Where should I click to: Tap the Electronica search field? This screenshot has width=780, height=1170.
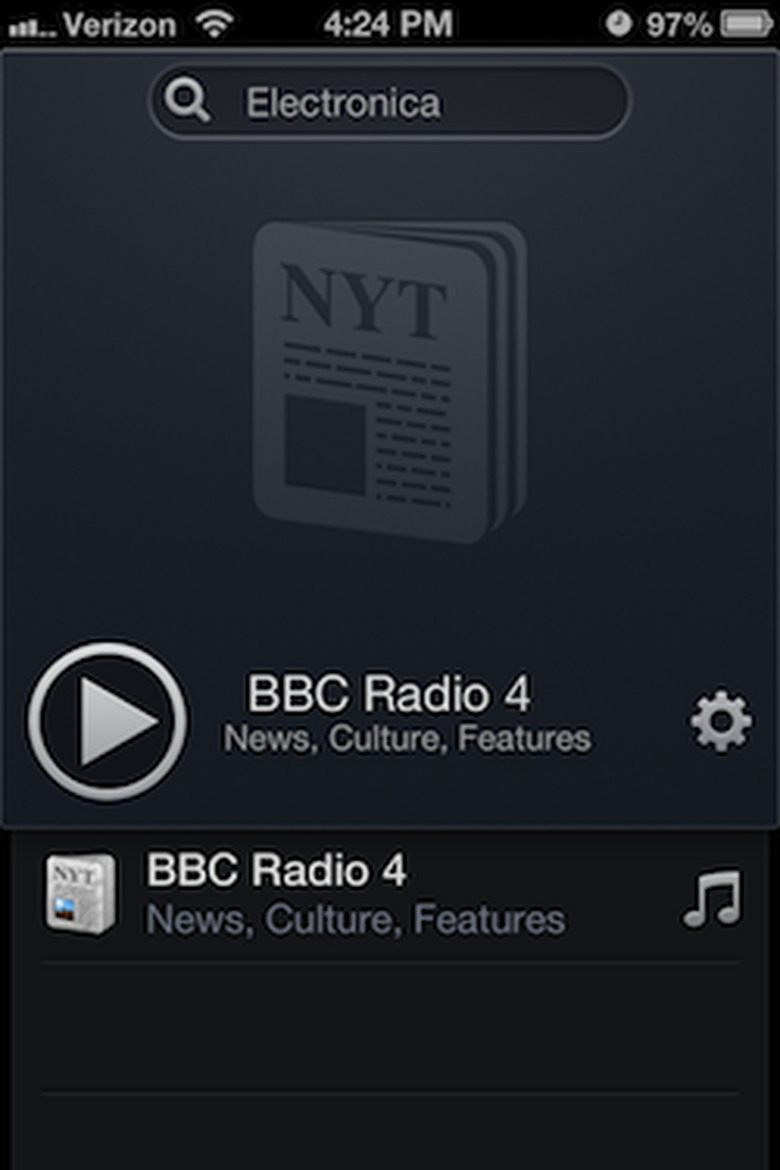390,102
